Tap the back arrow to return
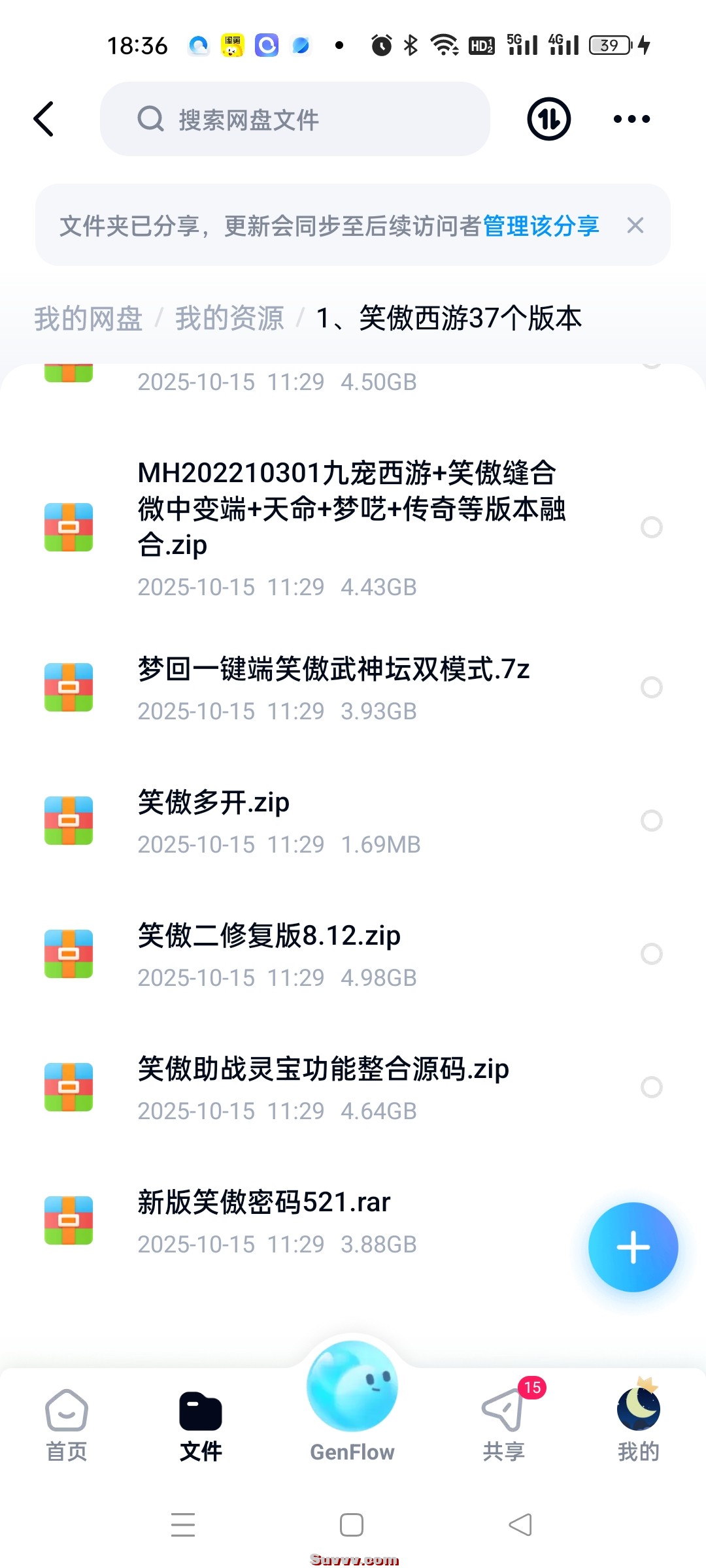Image resolution: width=706 pixels, height=1568 pixels. pyautogui.click(x=44, y=118)
